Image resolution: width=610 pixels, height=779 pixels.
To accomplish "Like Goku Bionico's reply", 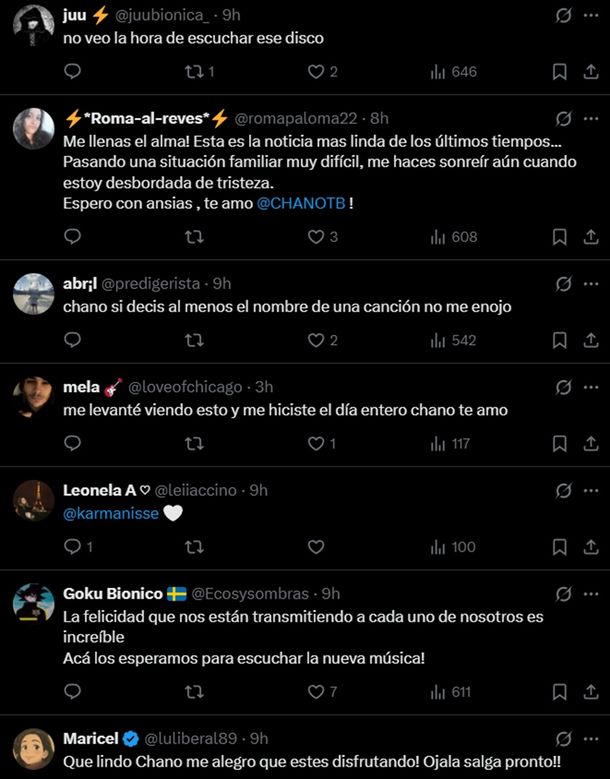I will click(x=316, y=692).
